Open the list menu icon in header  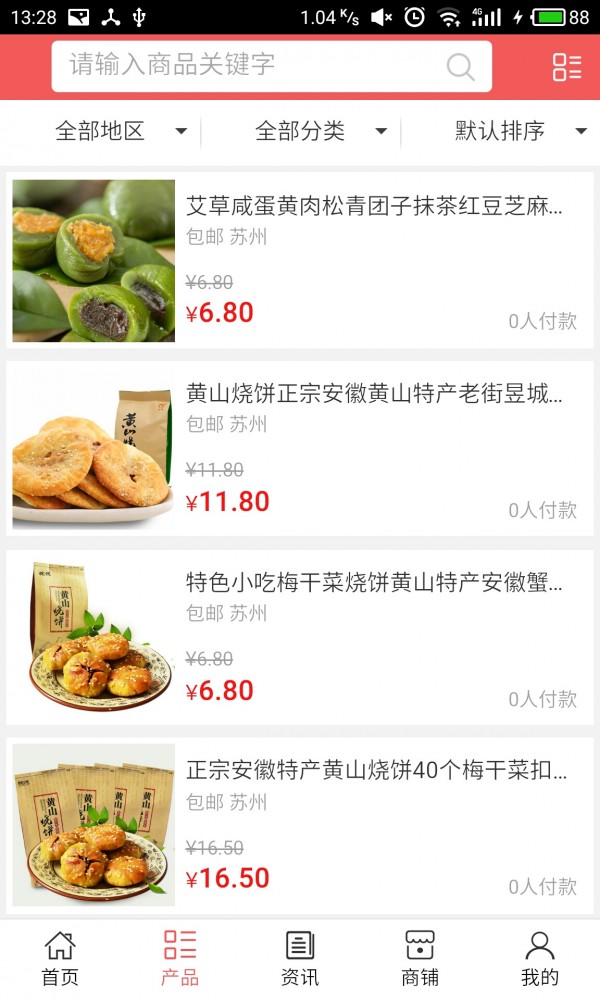click(567, 67)
